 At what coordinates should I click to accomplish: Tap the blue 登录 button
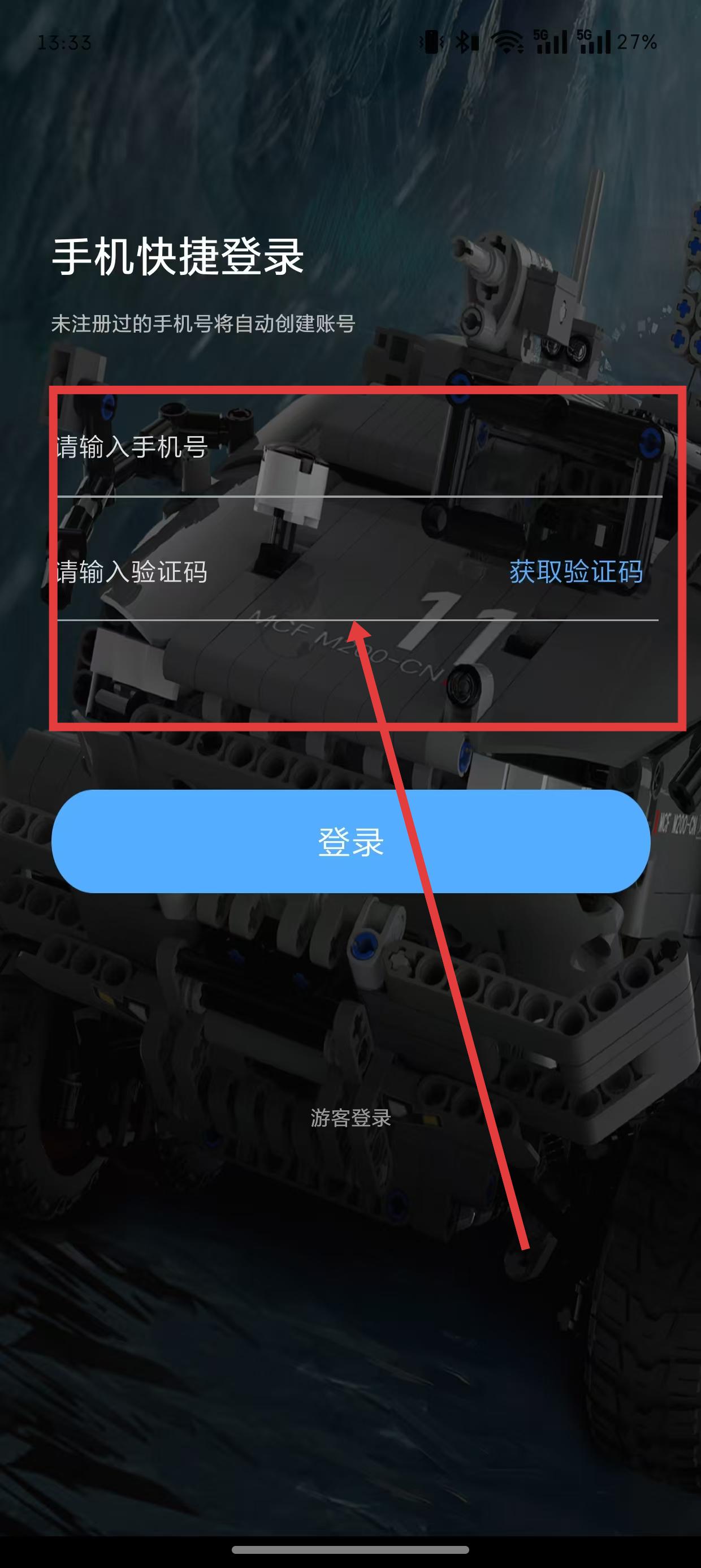351,842
